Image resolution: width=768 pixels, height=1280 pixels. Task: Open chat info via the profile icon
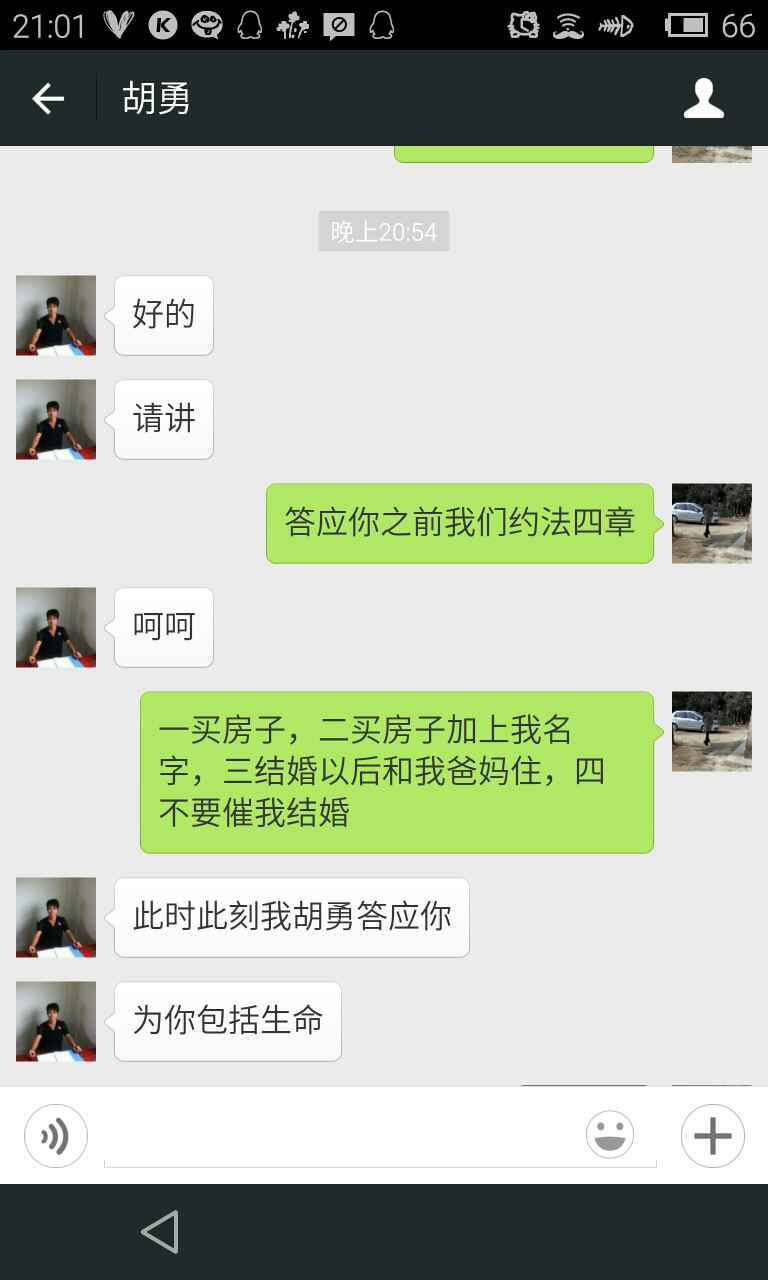[x=703, y=98]
